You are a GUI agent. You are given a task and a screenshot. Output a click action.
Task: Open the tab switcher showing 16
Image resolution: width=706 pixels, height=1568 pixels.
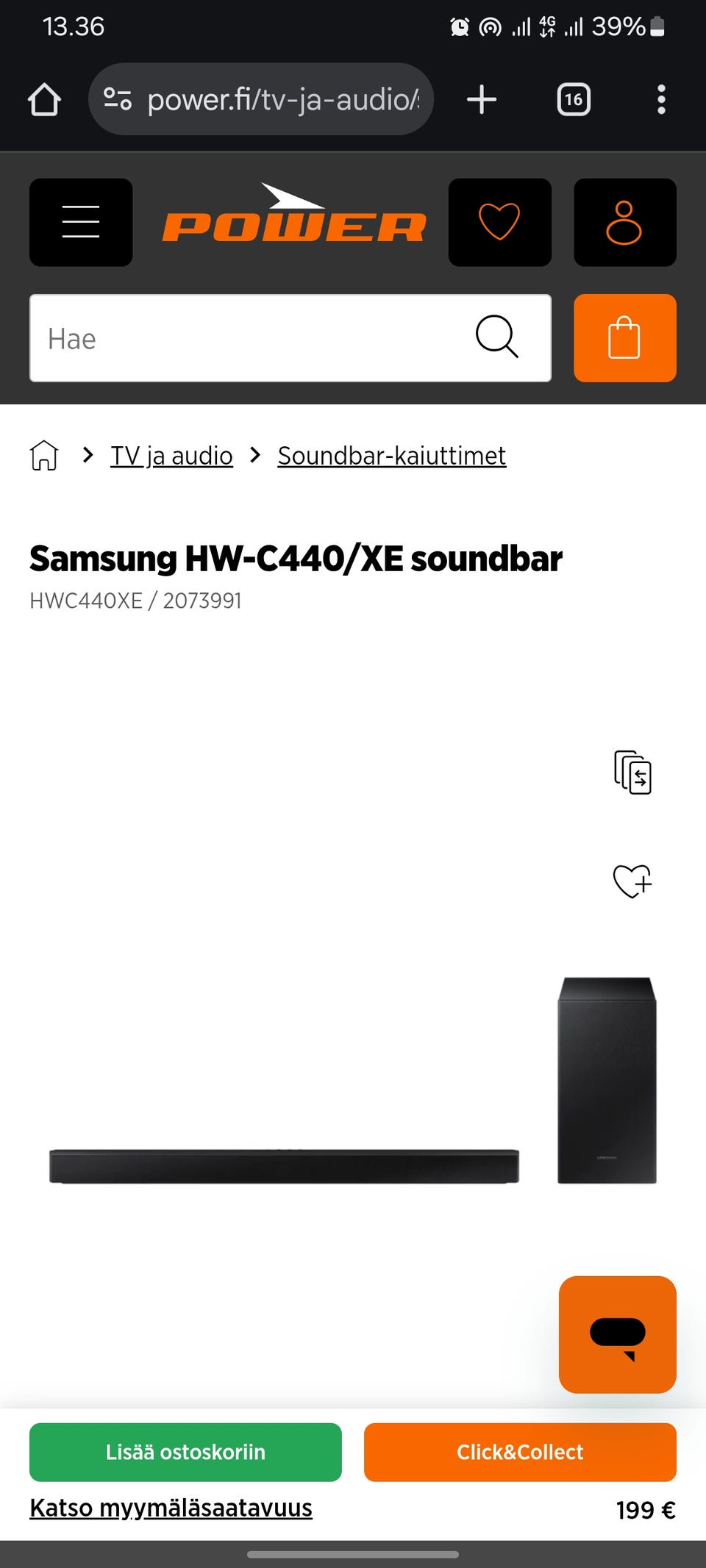pyautogui.click(x=574, y=99)
